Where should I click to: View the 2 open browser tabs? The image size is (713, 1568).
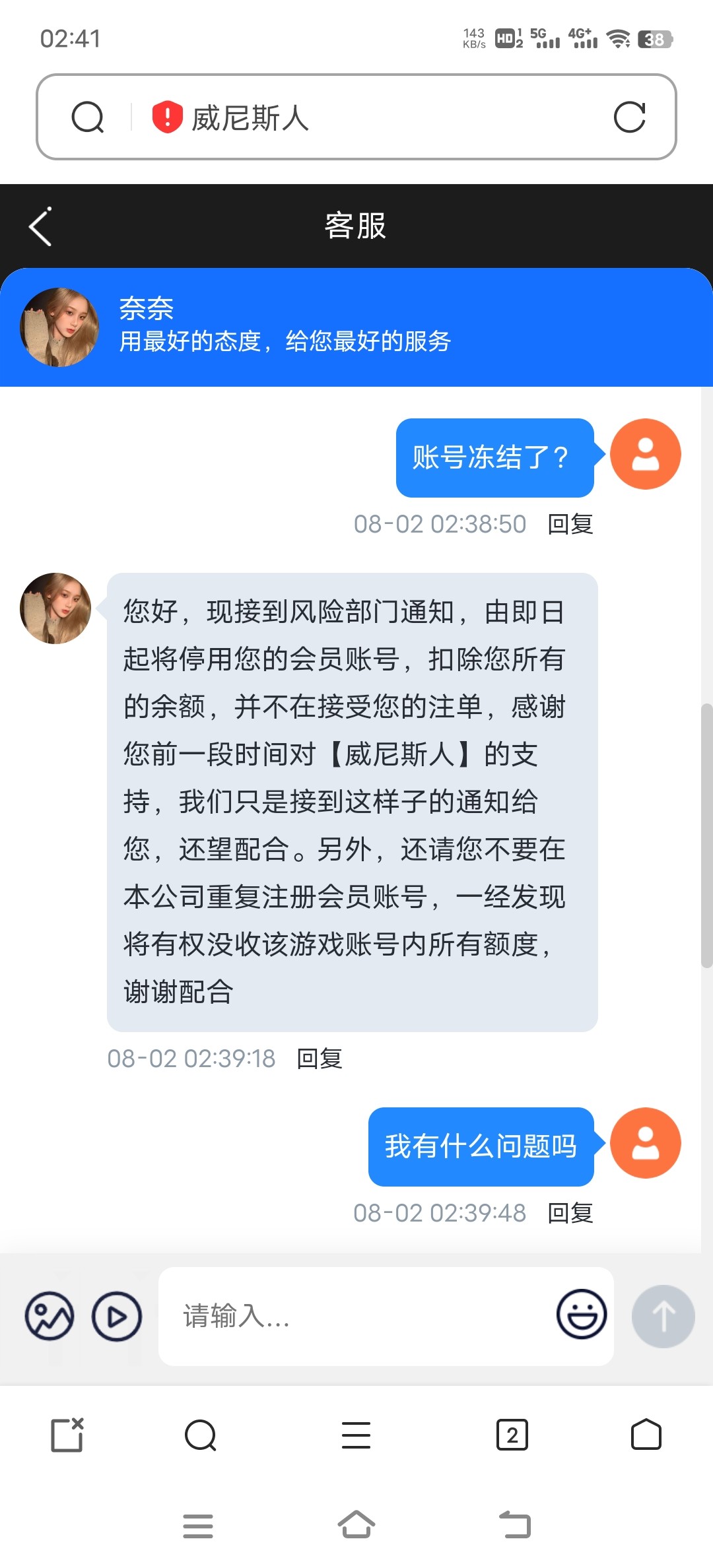click(512, 1435)
